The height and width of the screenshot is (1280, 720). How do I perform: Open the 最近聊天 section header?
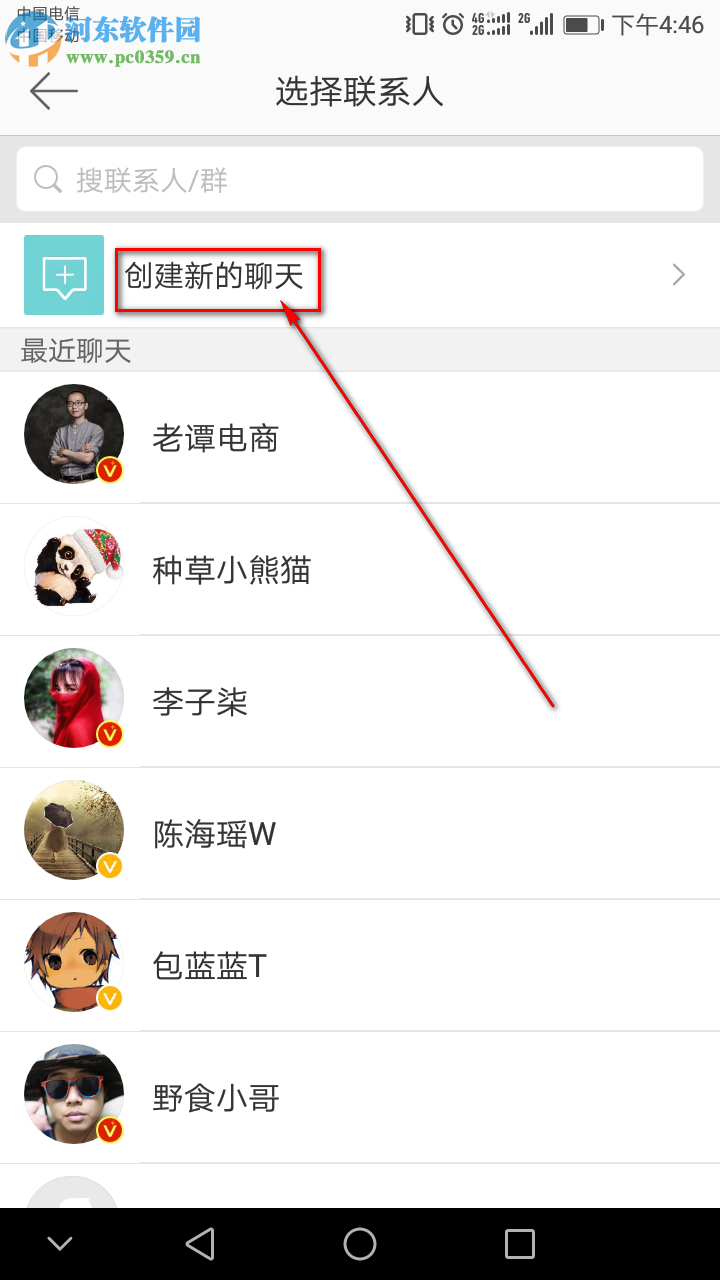[x=77, y=350]
